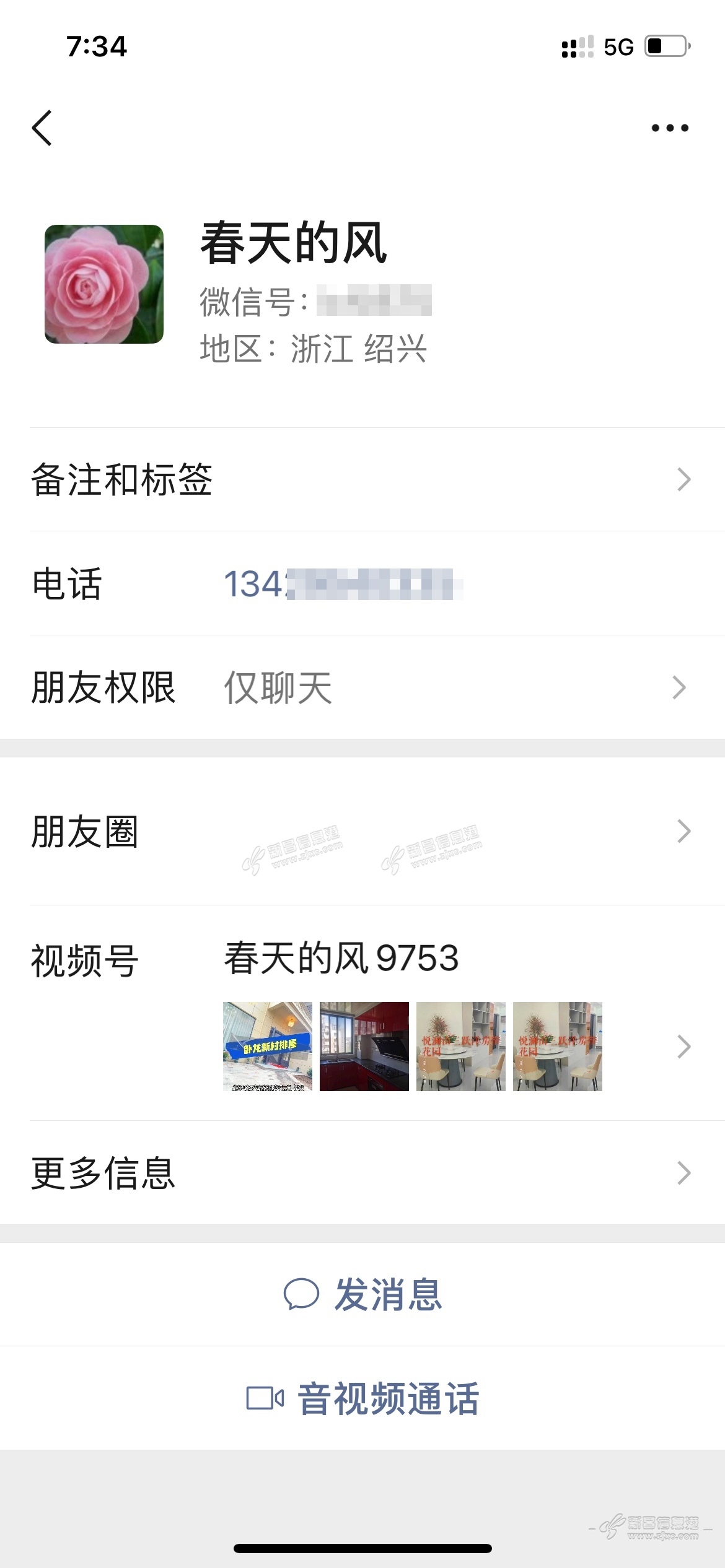
Task: Start 音视频通话 voice or video call
Action: (x=363, y=1398)
